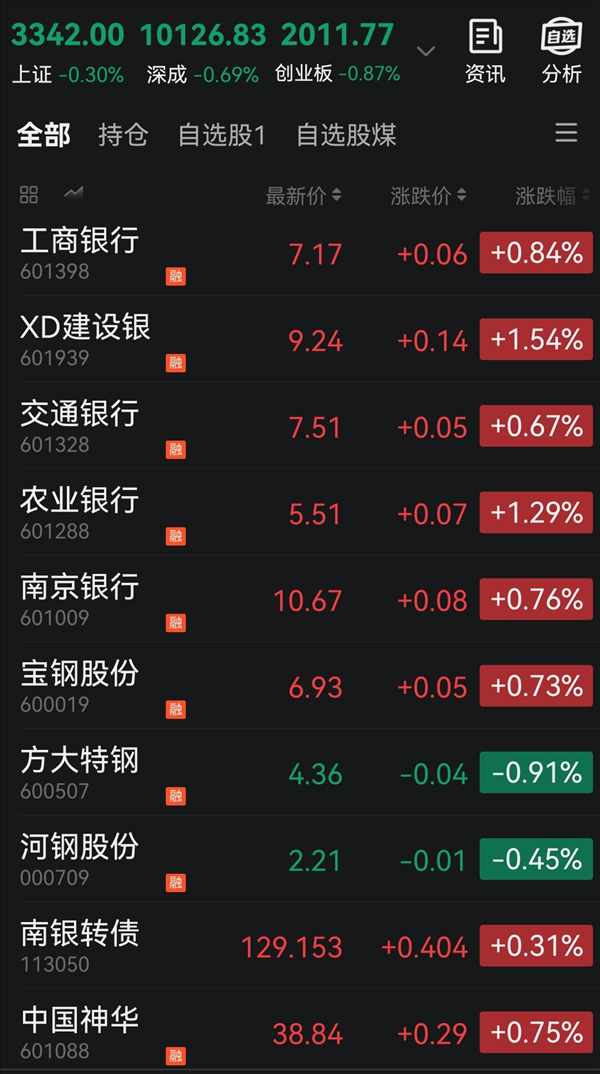Open 中国神华 stock row
Image resolution: width=600 pixels, height=1074 pixels.
[x=300, y=1032]
